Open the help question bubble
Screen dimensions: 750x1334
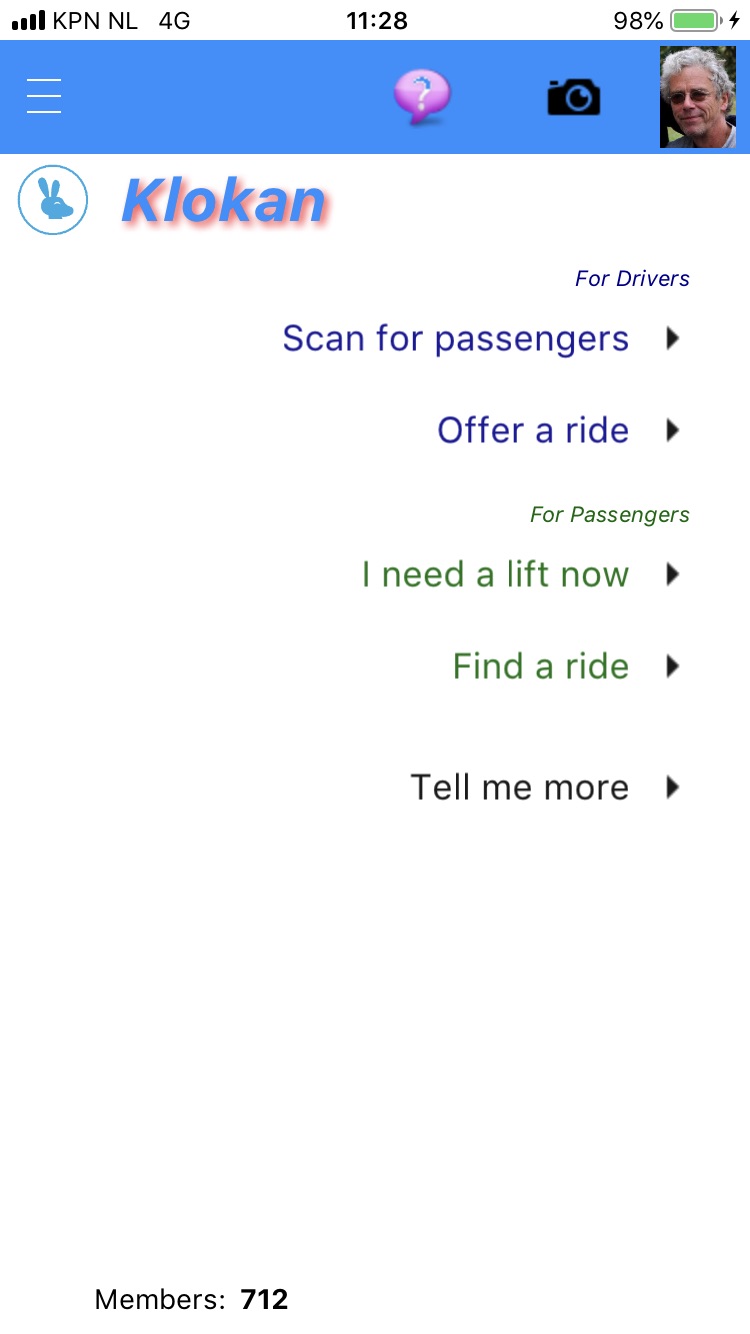(x=422, y=97)
